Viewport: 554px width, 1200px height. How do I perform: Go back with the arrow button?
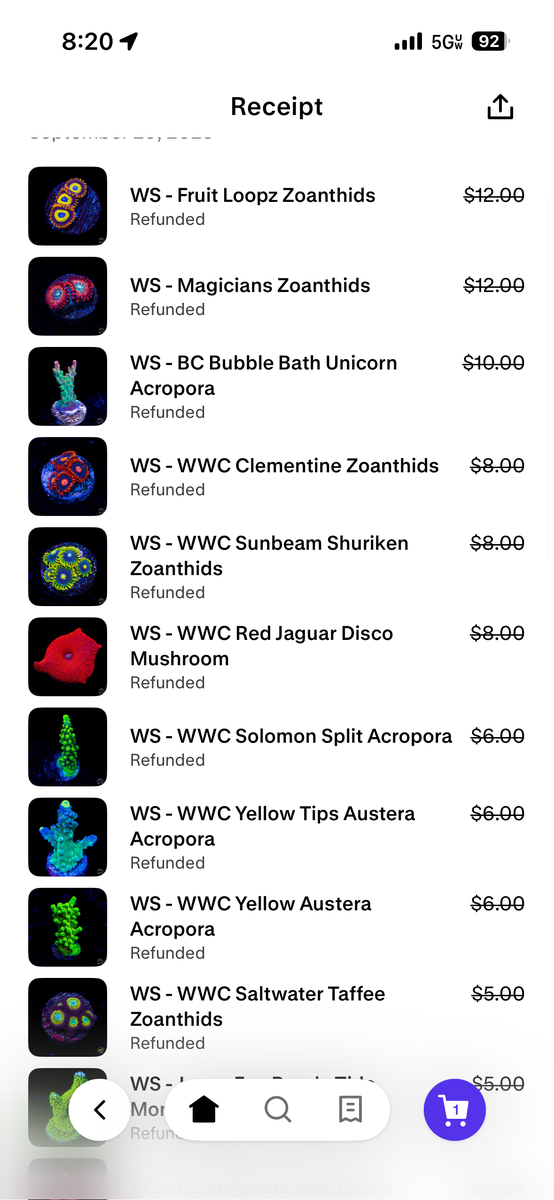point(99,1109)
